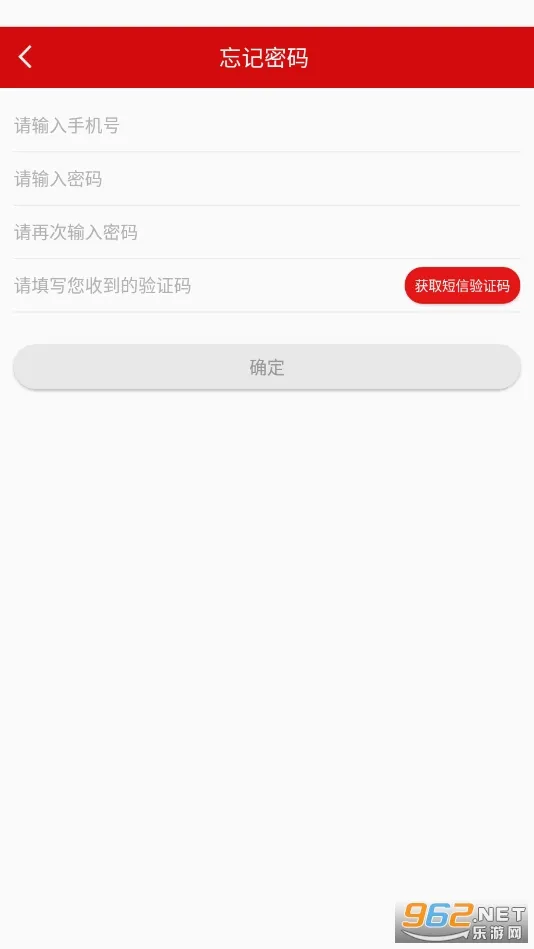
Task: Focus the 请输入密码 password field
Action: [266, 179]
